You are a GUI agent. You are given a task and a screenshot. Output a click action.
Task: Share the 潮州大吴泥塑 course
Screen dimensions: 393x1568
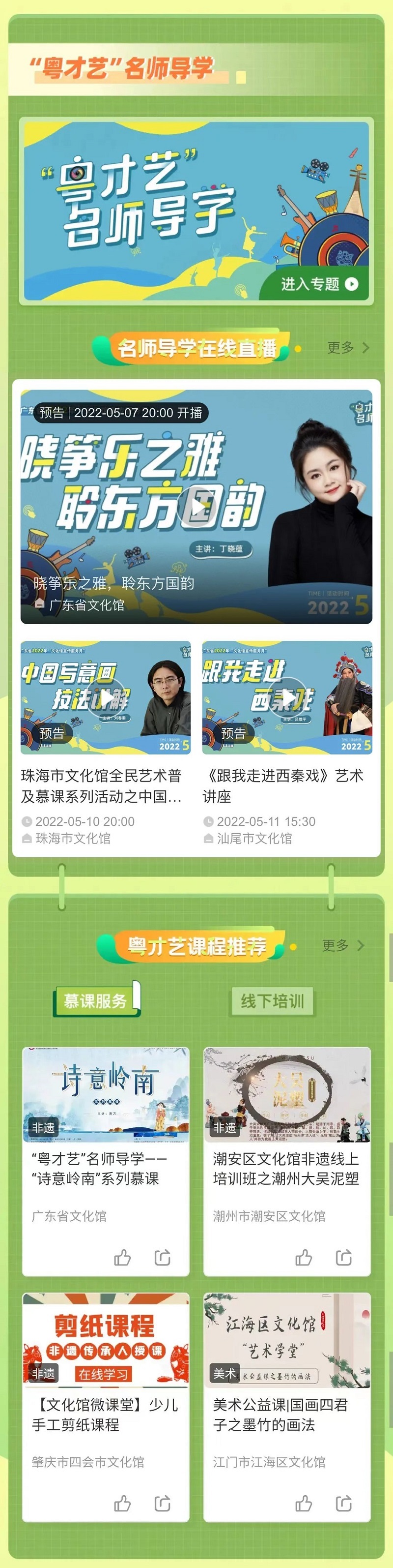pyautogui.click(x=344, y=1258)
